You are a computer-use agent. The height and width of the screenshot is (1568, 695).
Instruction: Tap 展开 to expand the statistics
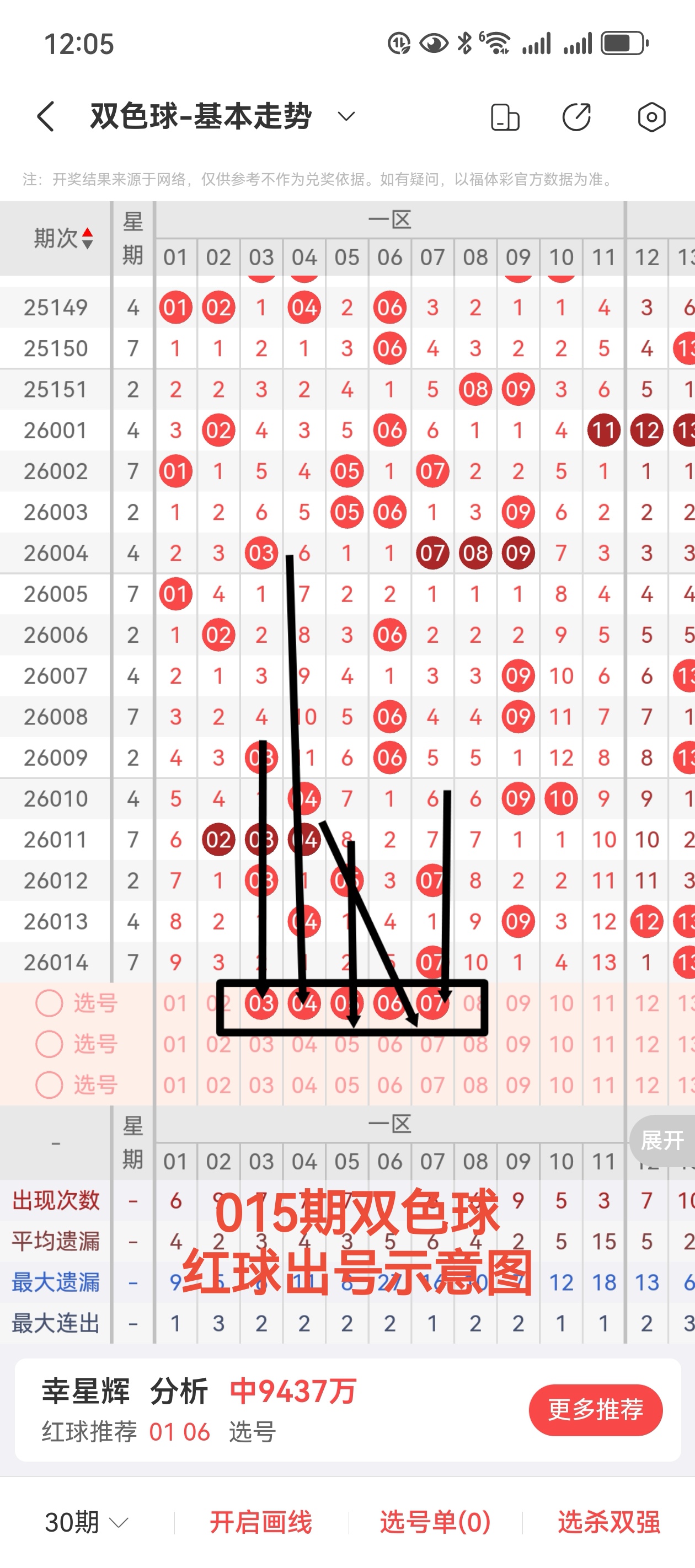[x=661, y=1140]
